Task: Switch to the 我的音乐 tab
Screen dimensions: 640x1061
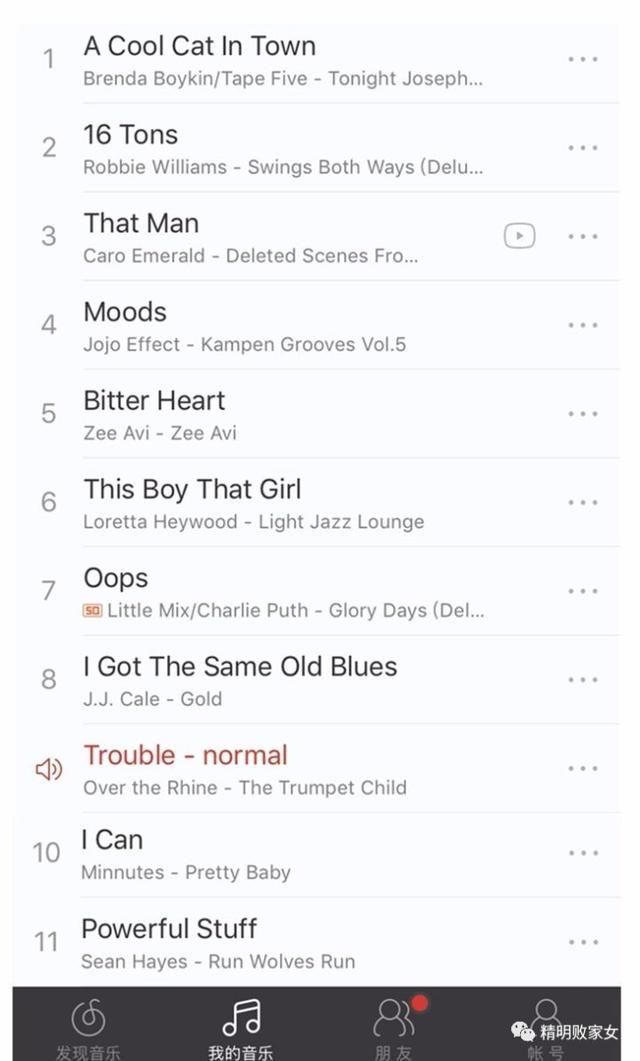Action: coord(240,1028)
